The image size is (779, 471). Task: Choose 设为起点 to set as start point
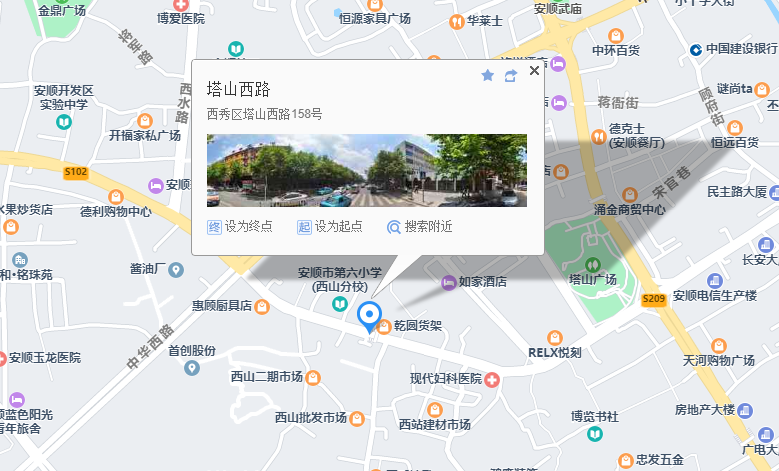(330, 227)
